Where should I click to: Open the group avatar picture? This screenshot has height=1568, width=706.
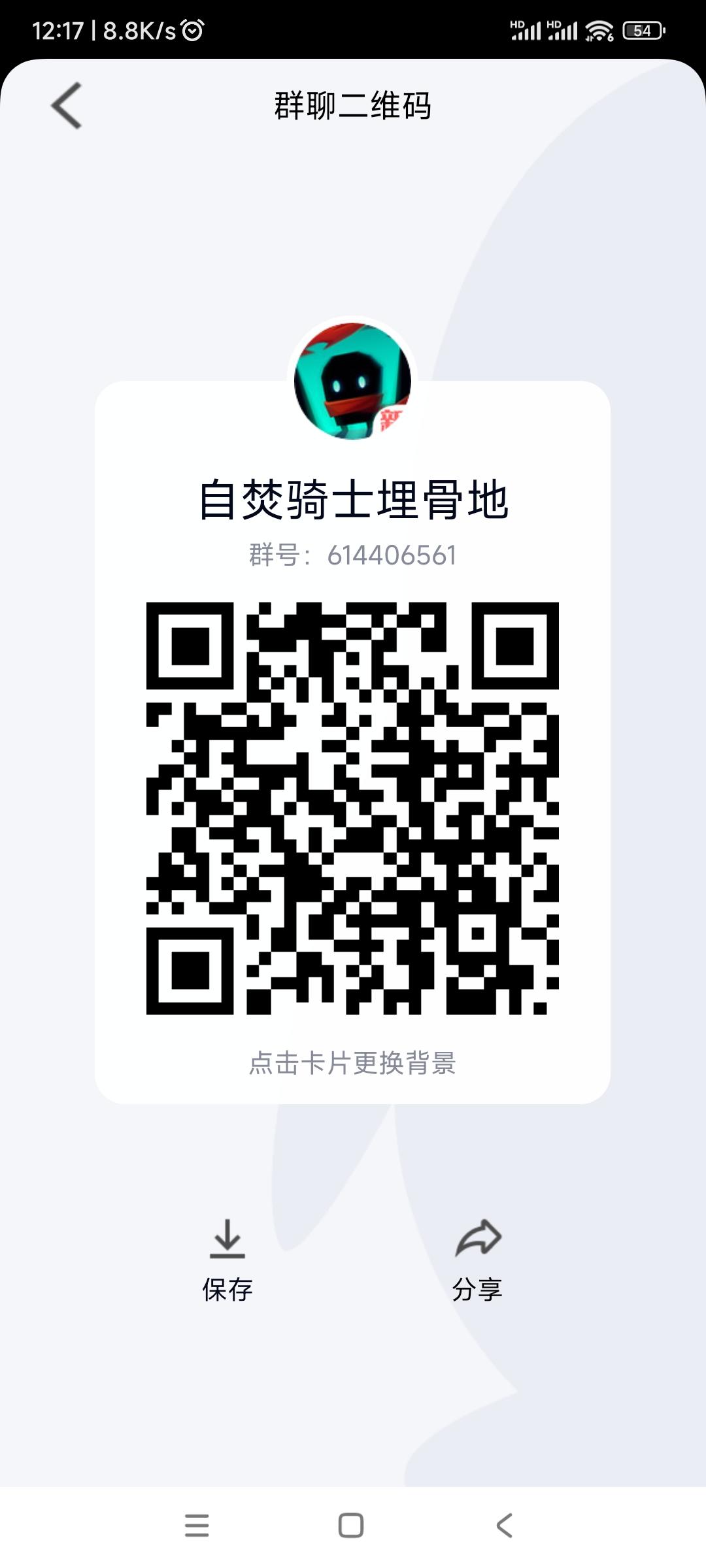point(353,379)
